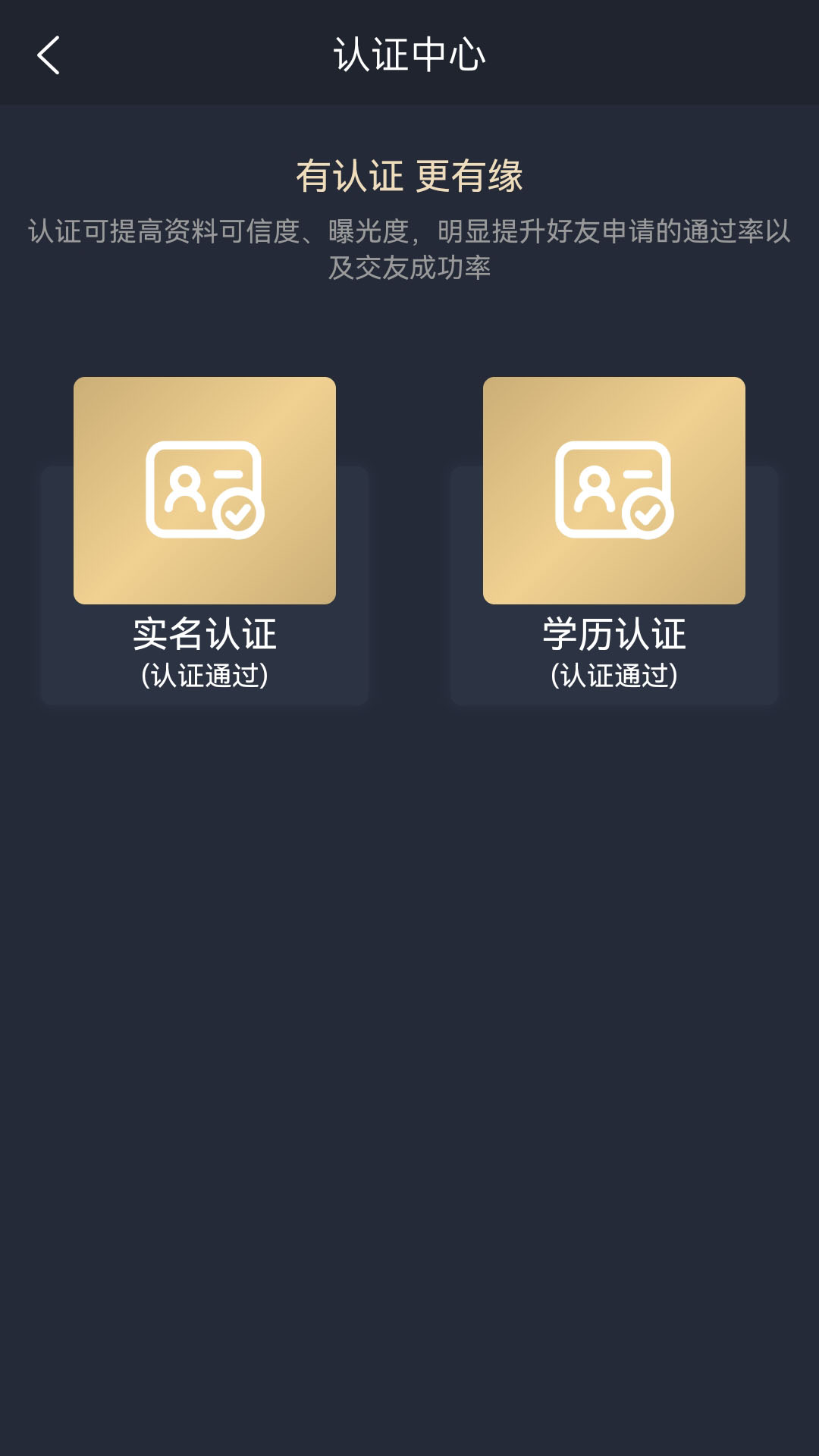
Task: Tap the (认证通过) status under 实名认证
Action: [x=204, y=675]
